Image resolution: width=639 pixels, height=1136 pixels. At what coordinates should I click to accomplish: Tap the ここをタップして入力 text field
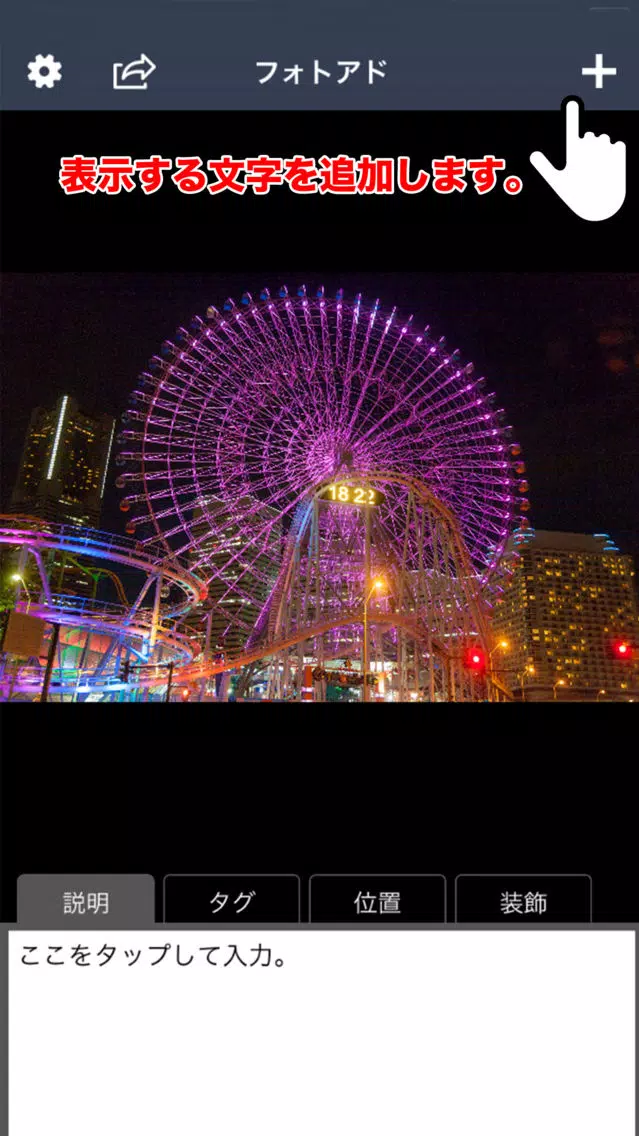coord(320,1033)
